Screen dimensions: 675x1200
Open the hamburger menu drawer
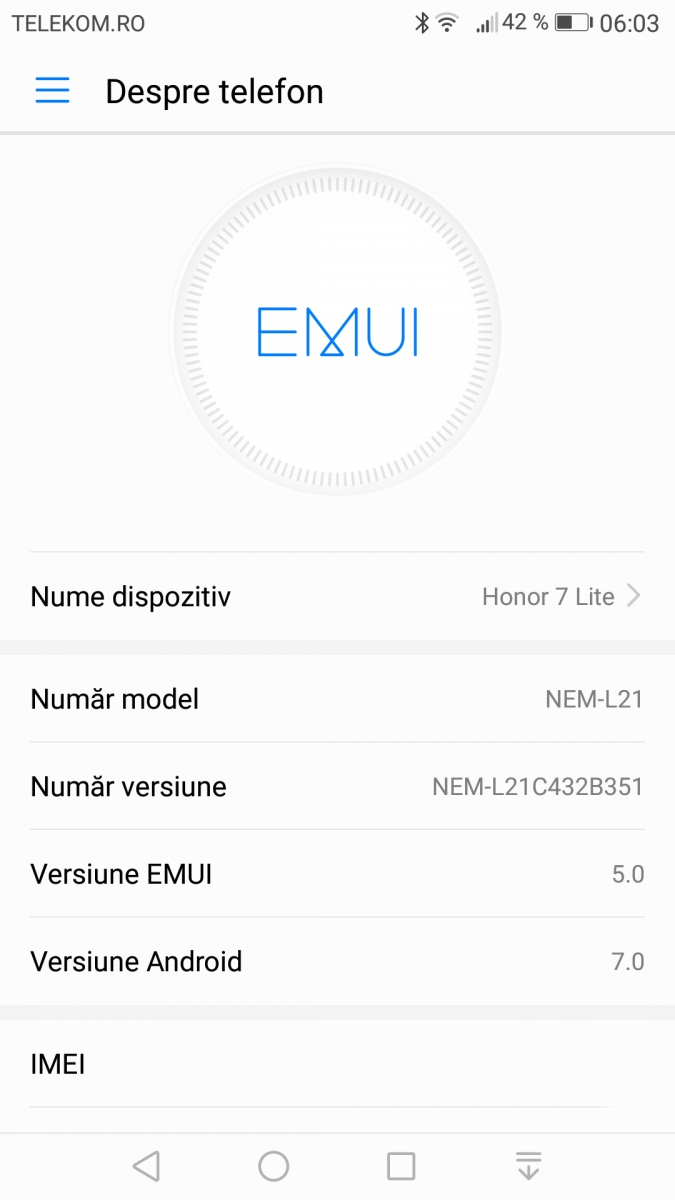click(x=52, y=91)
